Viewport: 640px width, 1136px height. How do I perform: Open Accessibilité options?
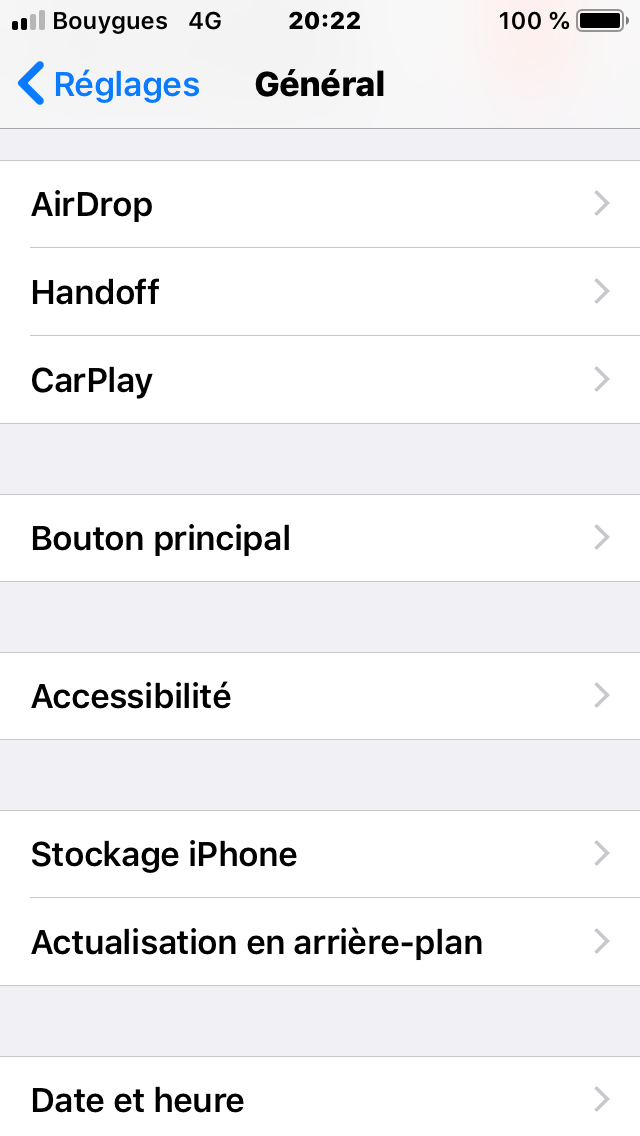tap(320, 696)
